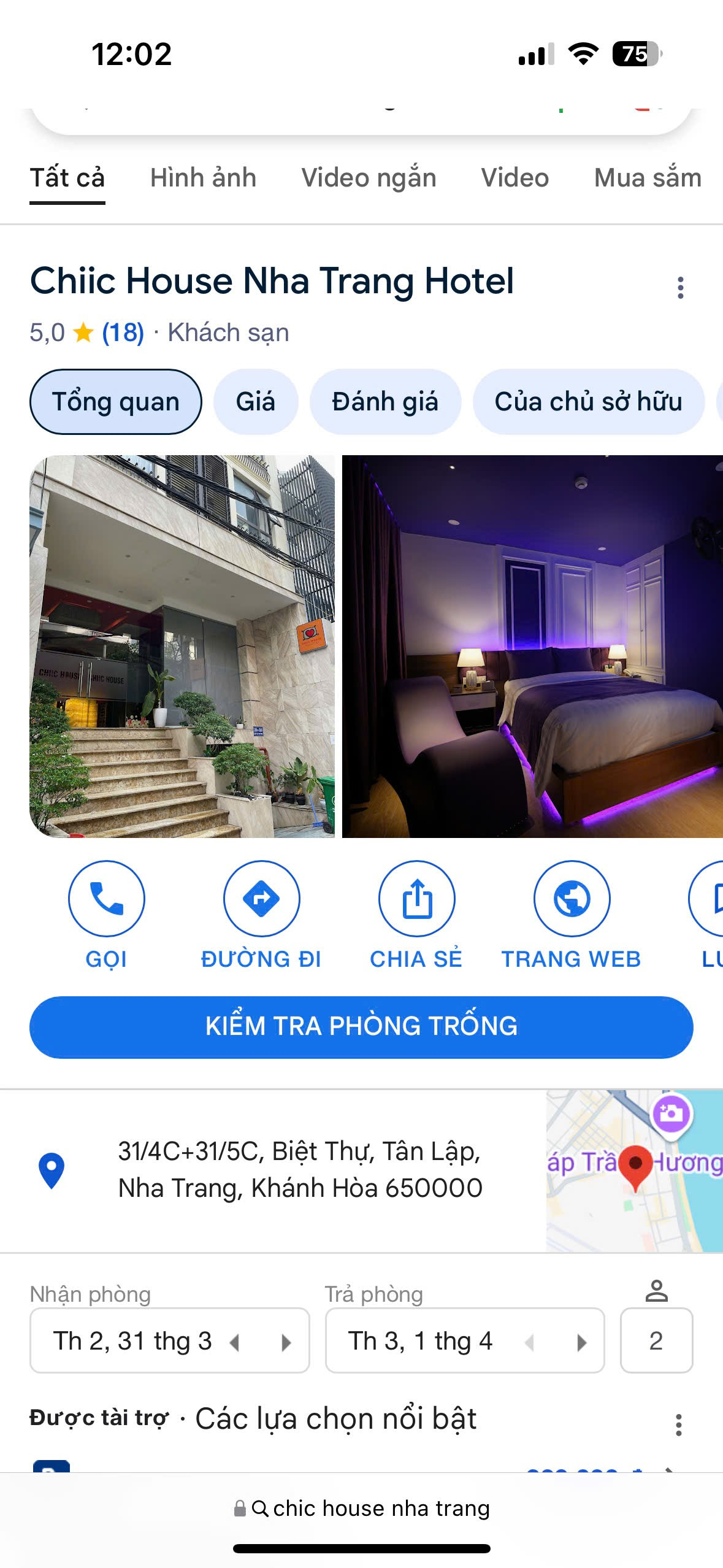The image size is (723, 1568).
Task: Tap KIỂM TRA PHÒNG TRỐNG button
Action: coord(361,1027)
